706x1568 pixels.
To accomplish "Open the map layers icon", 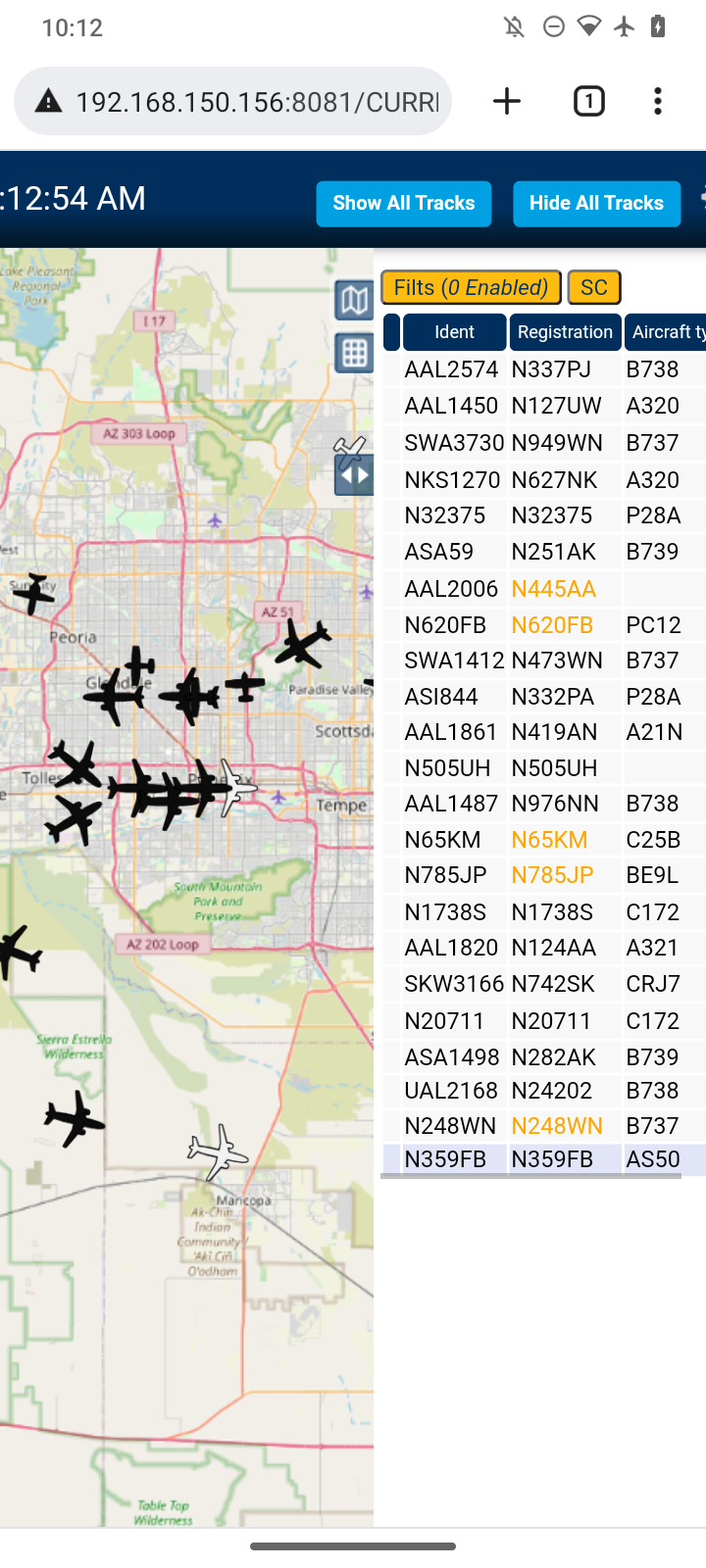I will [x=354, y=301].
